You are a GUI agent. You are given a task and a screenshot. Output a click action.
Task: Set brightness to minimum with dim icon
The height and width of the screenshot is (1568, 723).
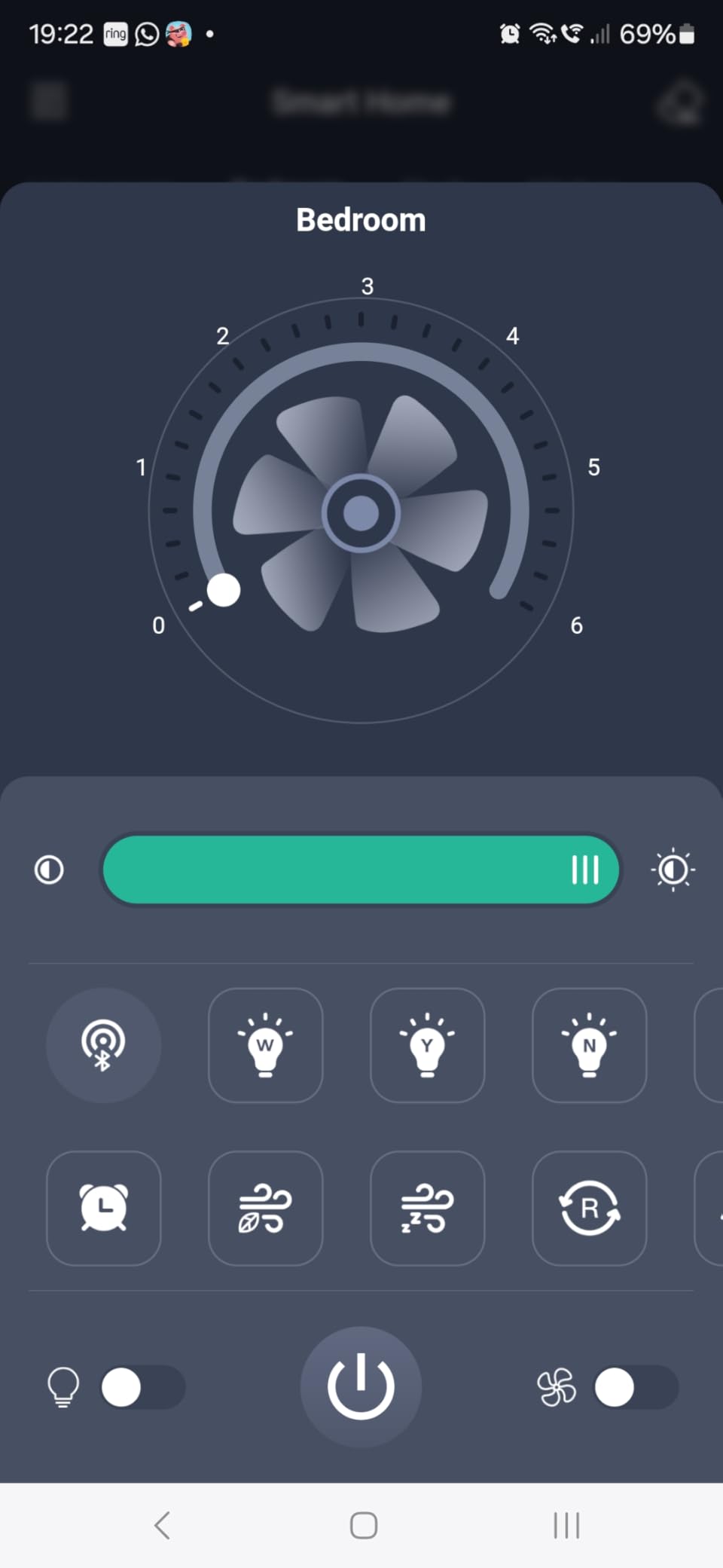point(49,870)
